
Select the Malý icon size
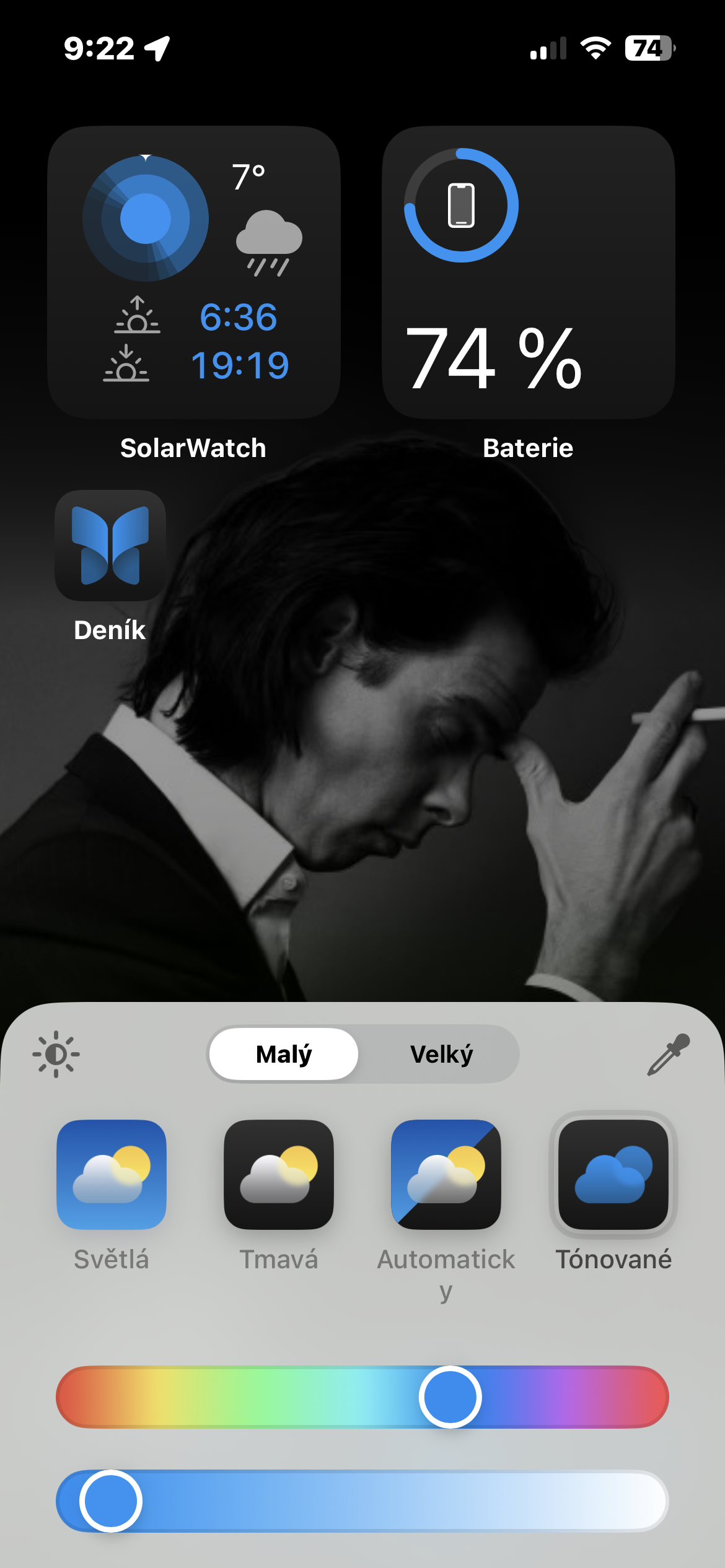[x=284, y=1054]
